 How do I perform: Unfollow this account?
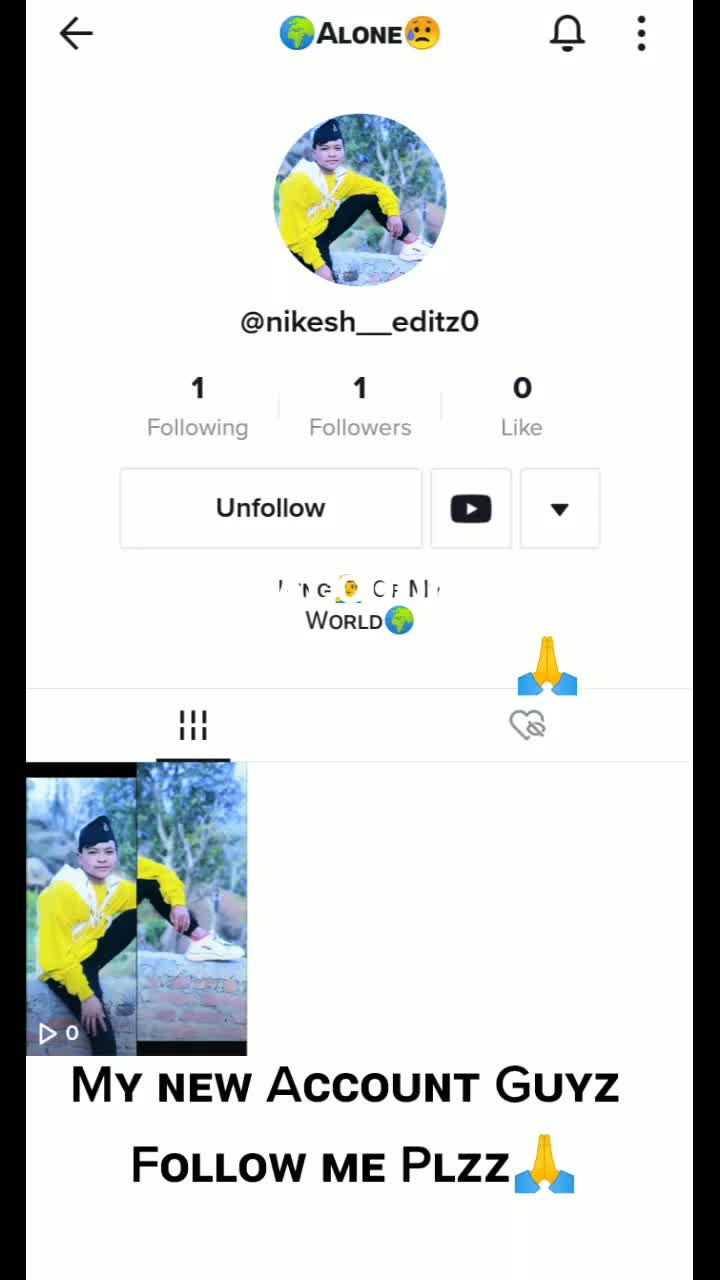(x=271, y=508)
